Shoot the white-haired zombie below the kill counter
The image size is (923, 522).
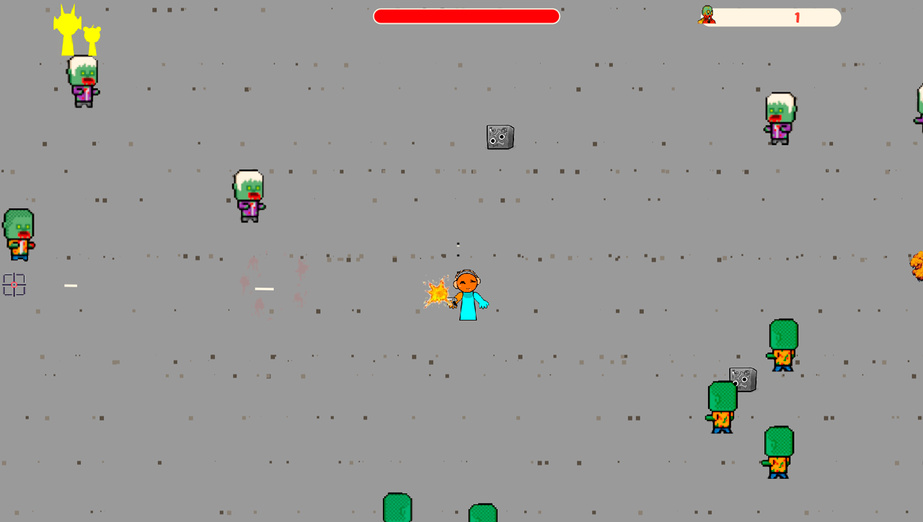[779, 118]
